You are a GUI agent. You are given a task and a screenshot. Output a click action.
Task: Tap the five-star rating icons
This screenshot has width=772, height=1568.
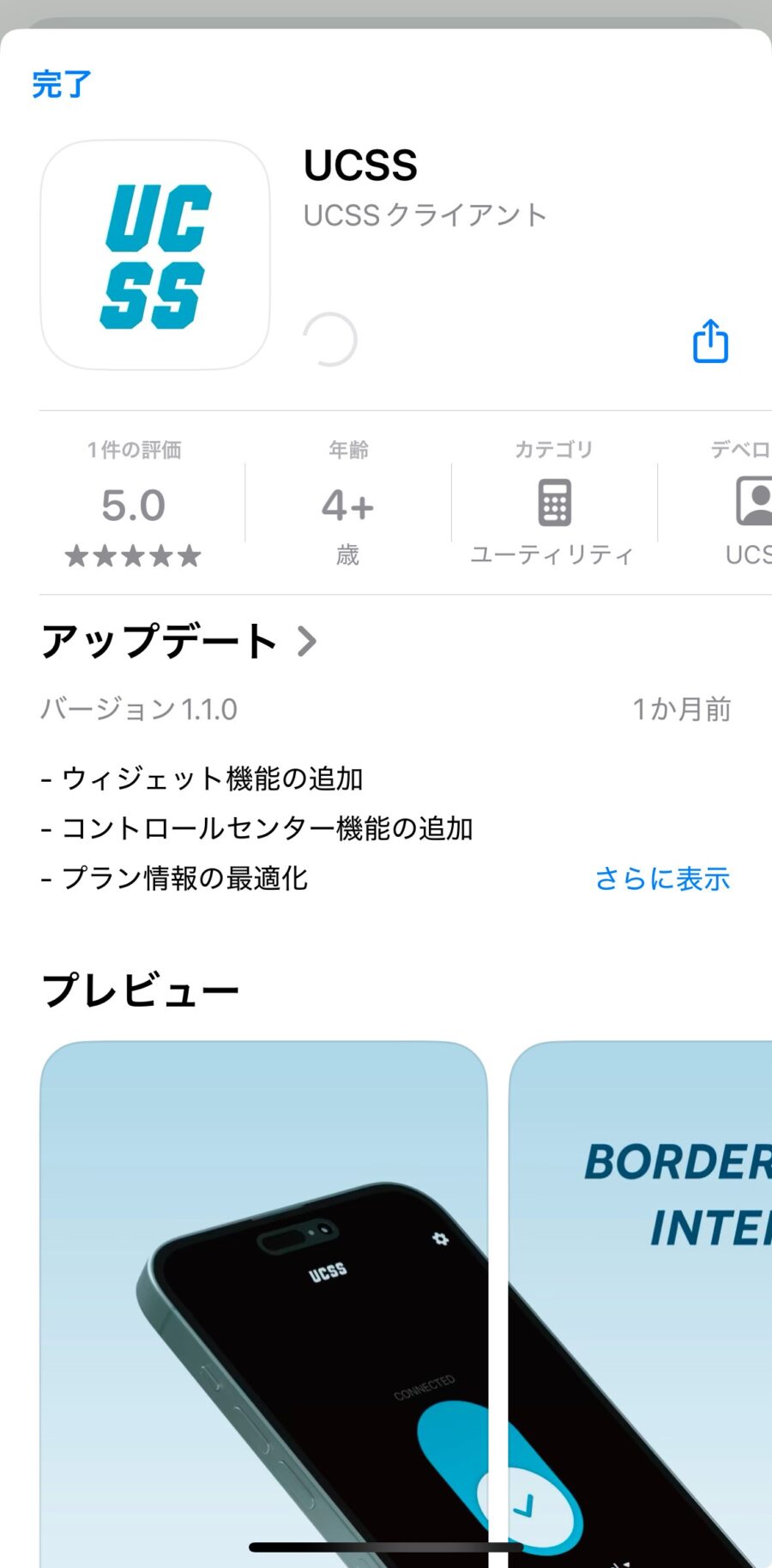(x=133, y=556)
